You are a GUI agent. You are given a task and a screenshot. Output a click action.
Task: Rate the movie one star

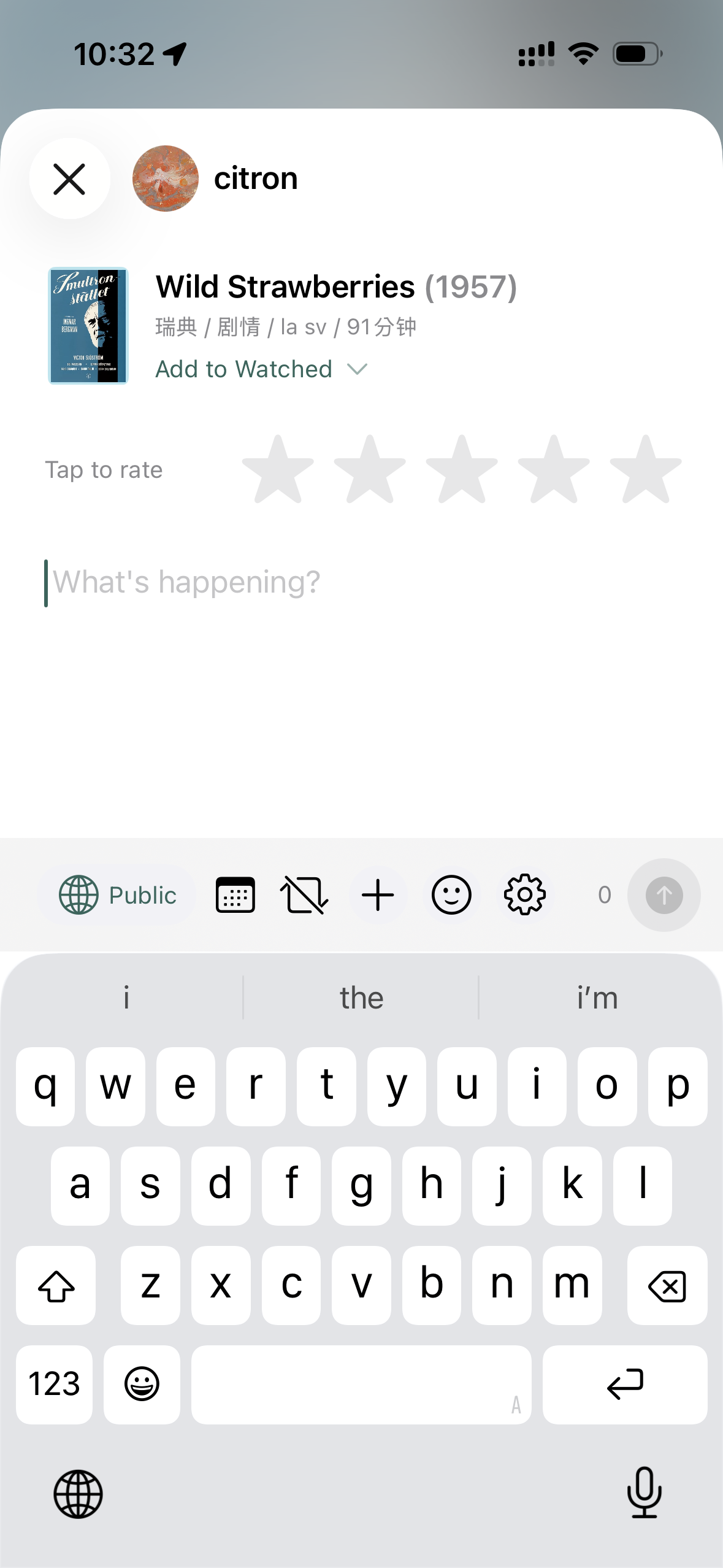click(x=278, y=471)
